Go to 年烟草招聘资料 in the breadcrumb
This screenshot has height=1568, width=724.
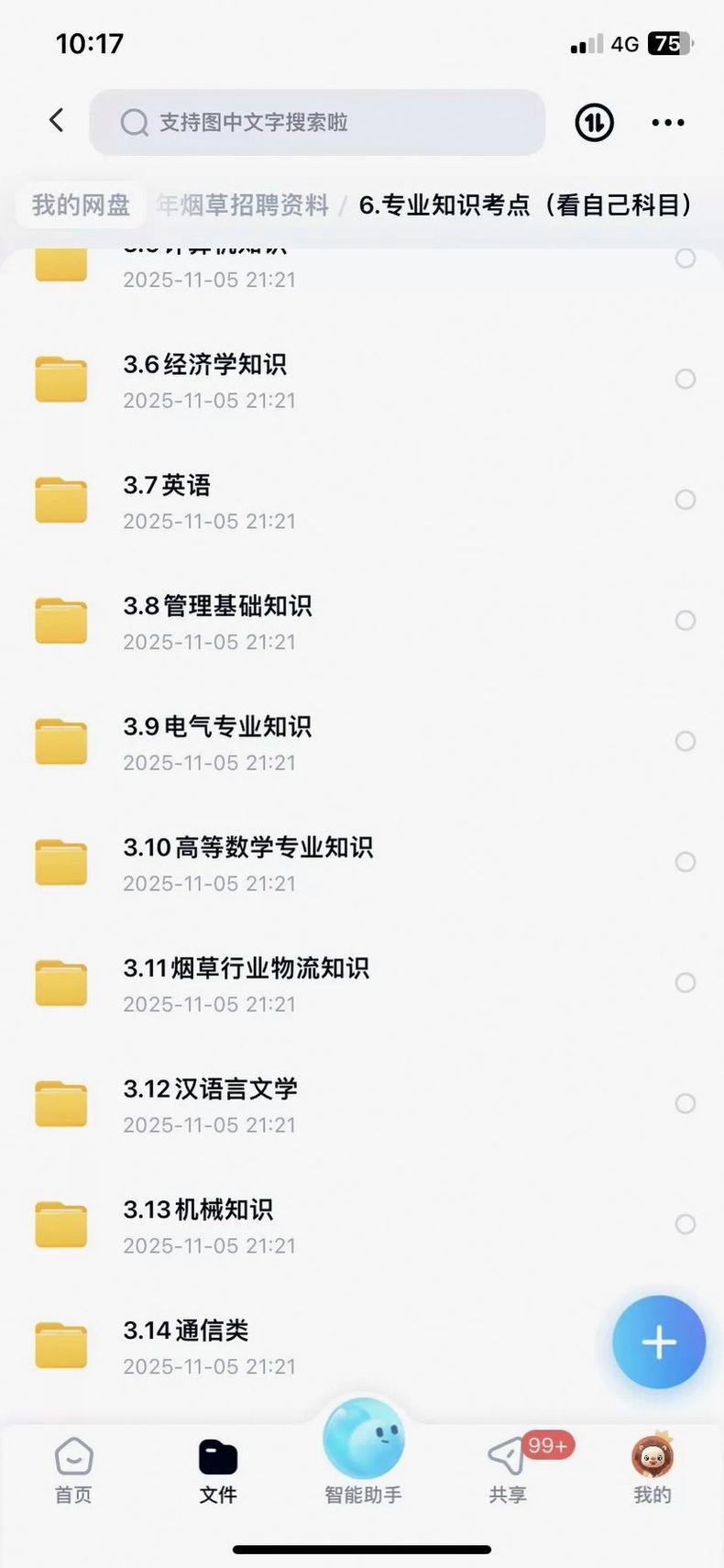pos(243,205)
